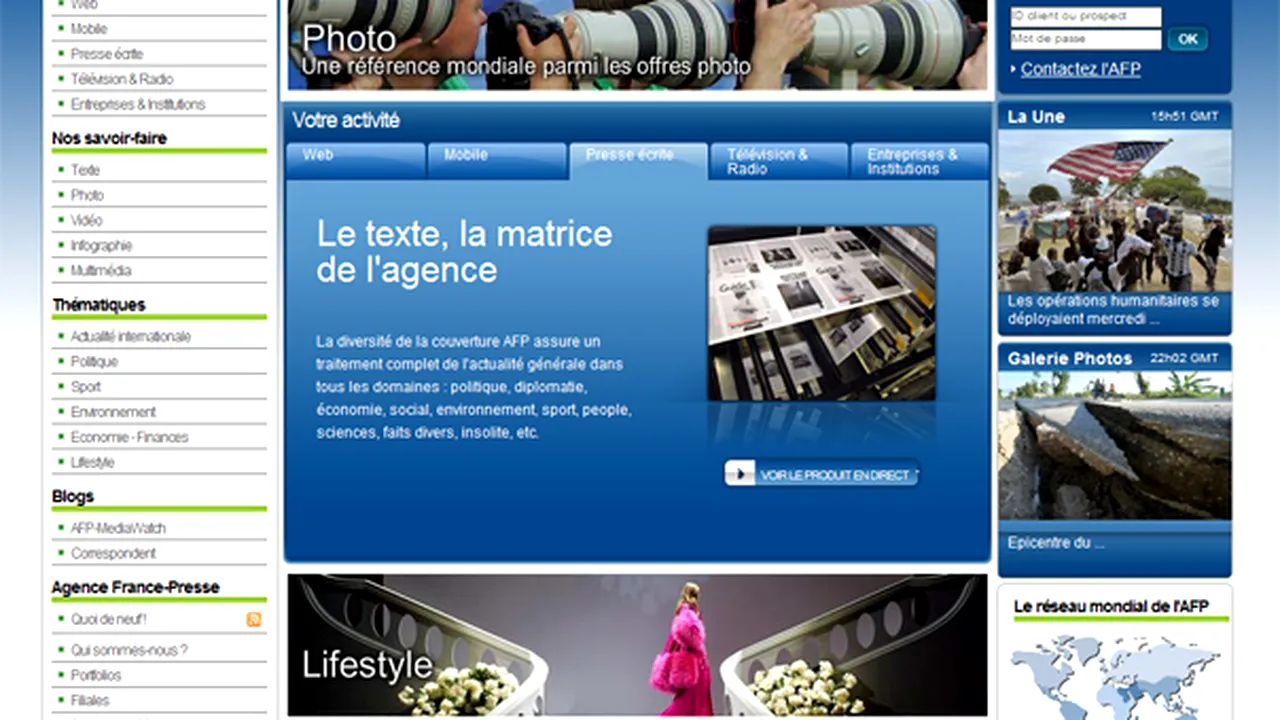View the Galerie Photos image

click(x=1114, y=445)
